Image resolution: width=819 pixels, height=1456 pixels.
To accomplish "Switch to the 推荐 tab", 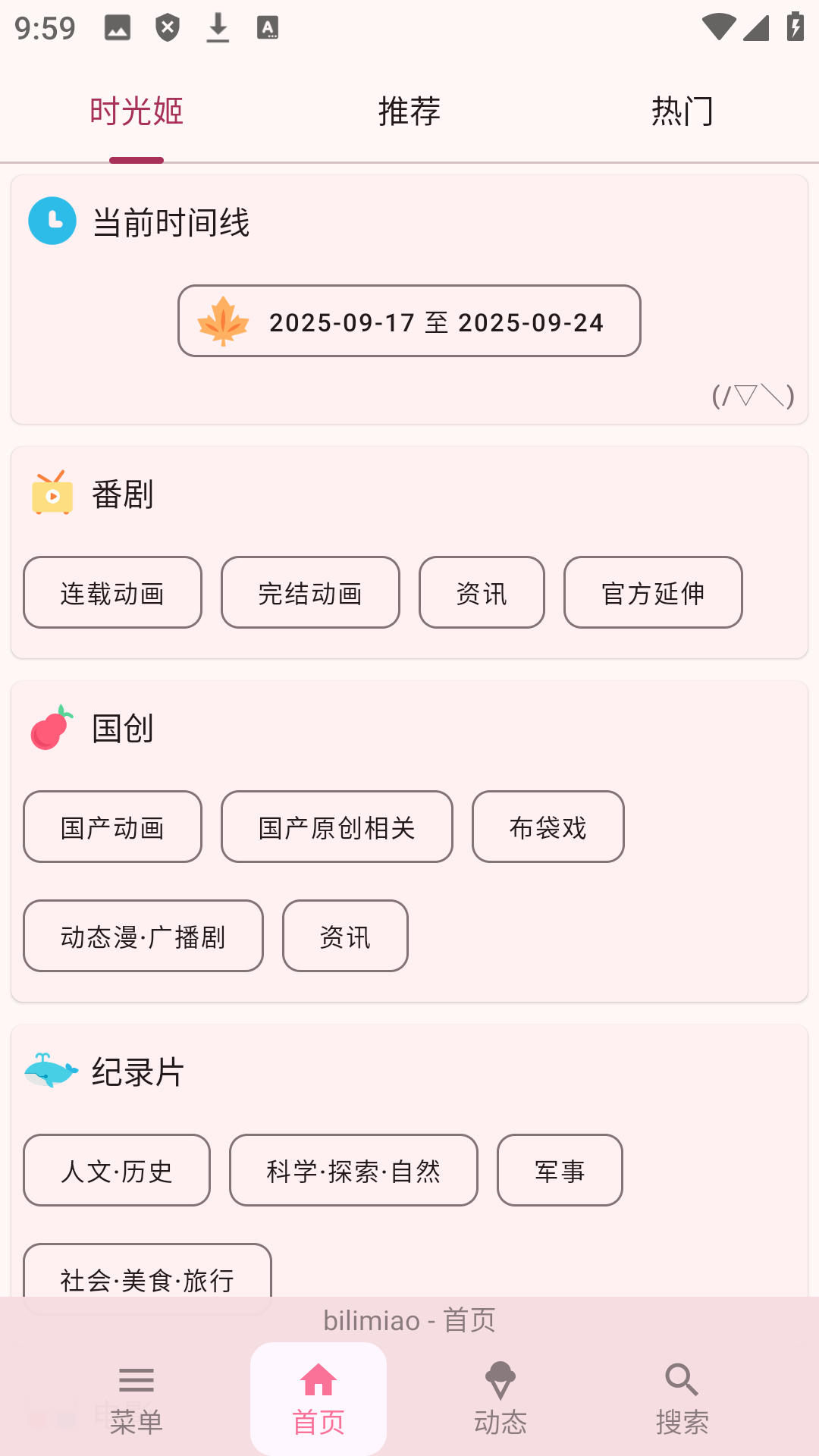I will (x=409, y=111).
